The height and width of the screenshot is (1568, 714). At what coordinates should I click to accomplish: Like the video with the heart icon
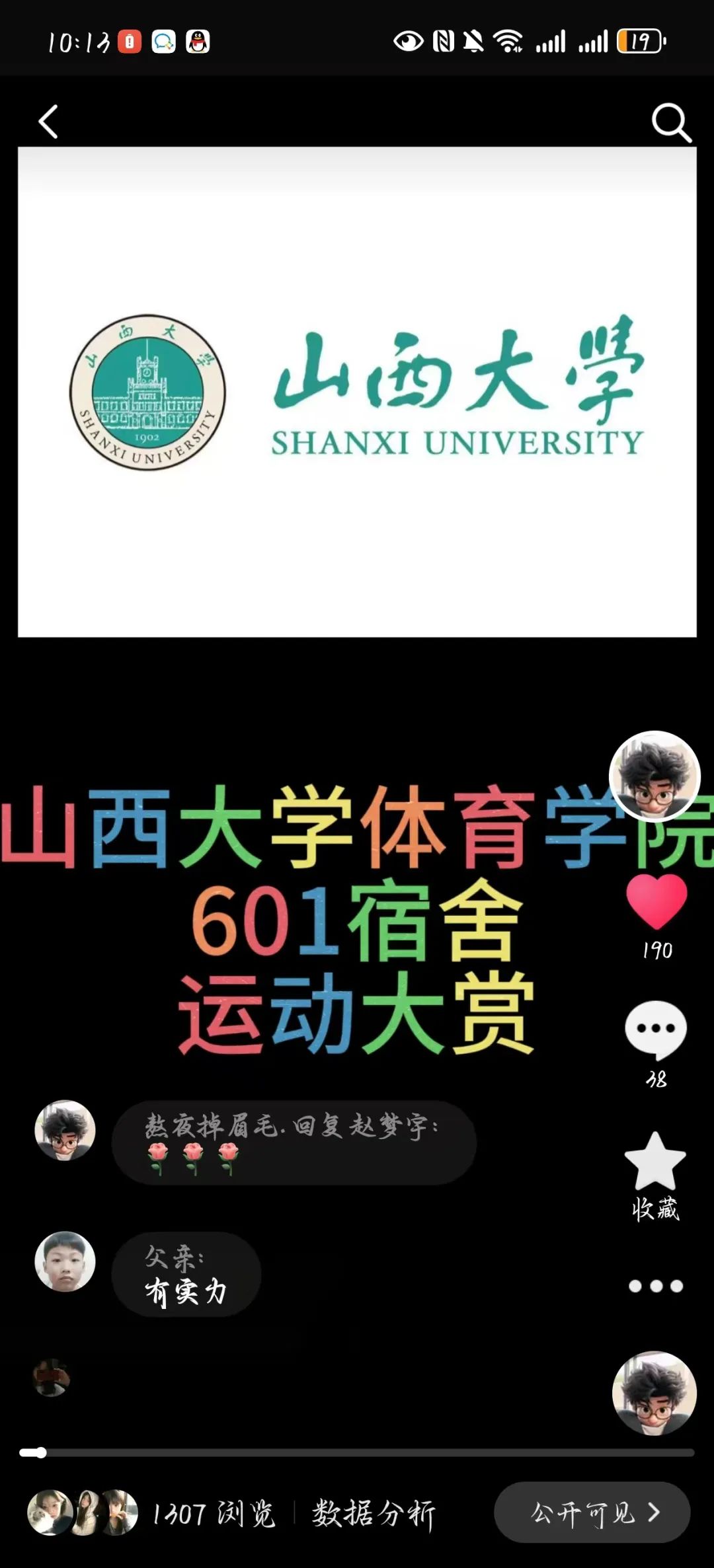[656, 902]
